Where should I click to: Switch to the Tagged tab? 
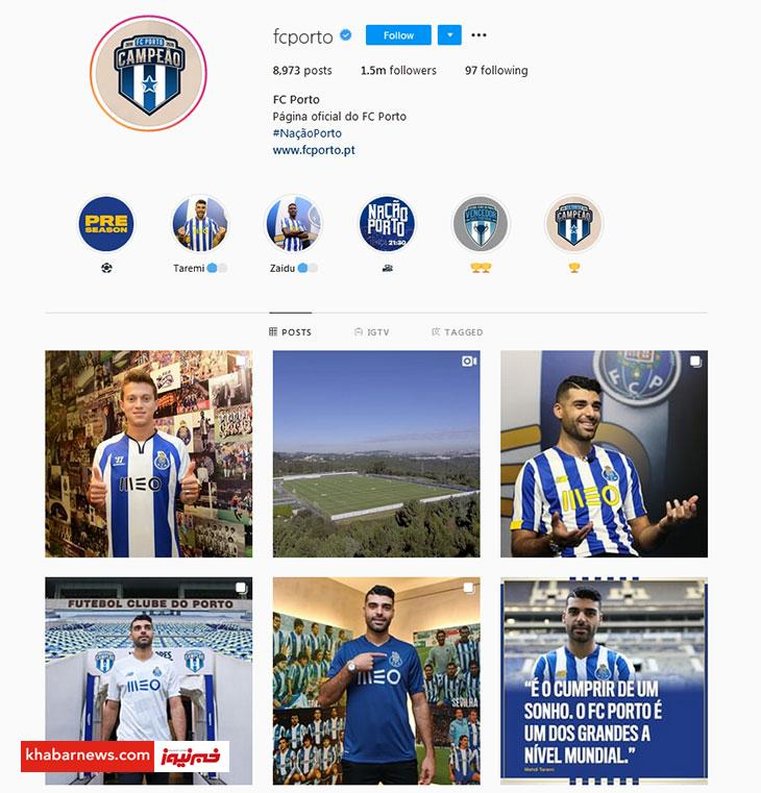(457, 332)
